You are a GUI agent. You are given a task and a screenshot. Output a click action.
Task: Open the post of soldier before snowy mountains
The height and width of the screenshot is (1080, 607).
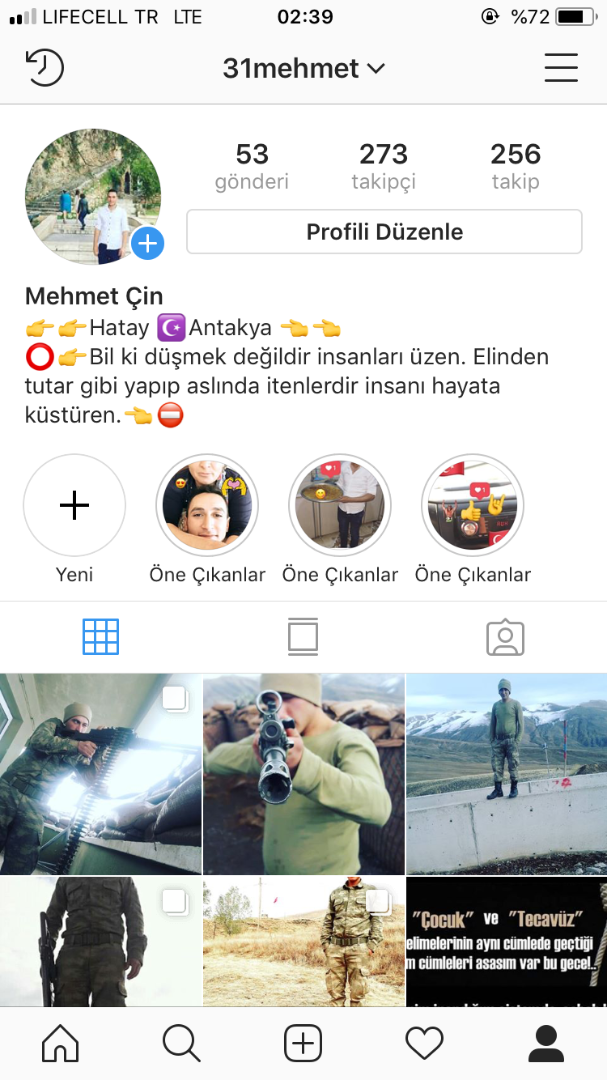[506, 773]
